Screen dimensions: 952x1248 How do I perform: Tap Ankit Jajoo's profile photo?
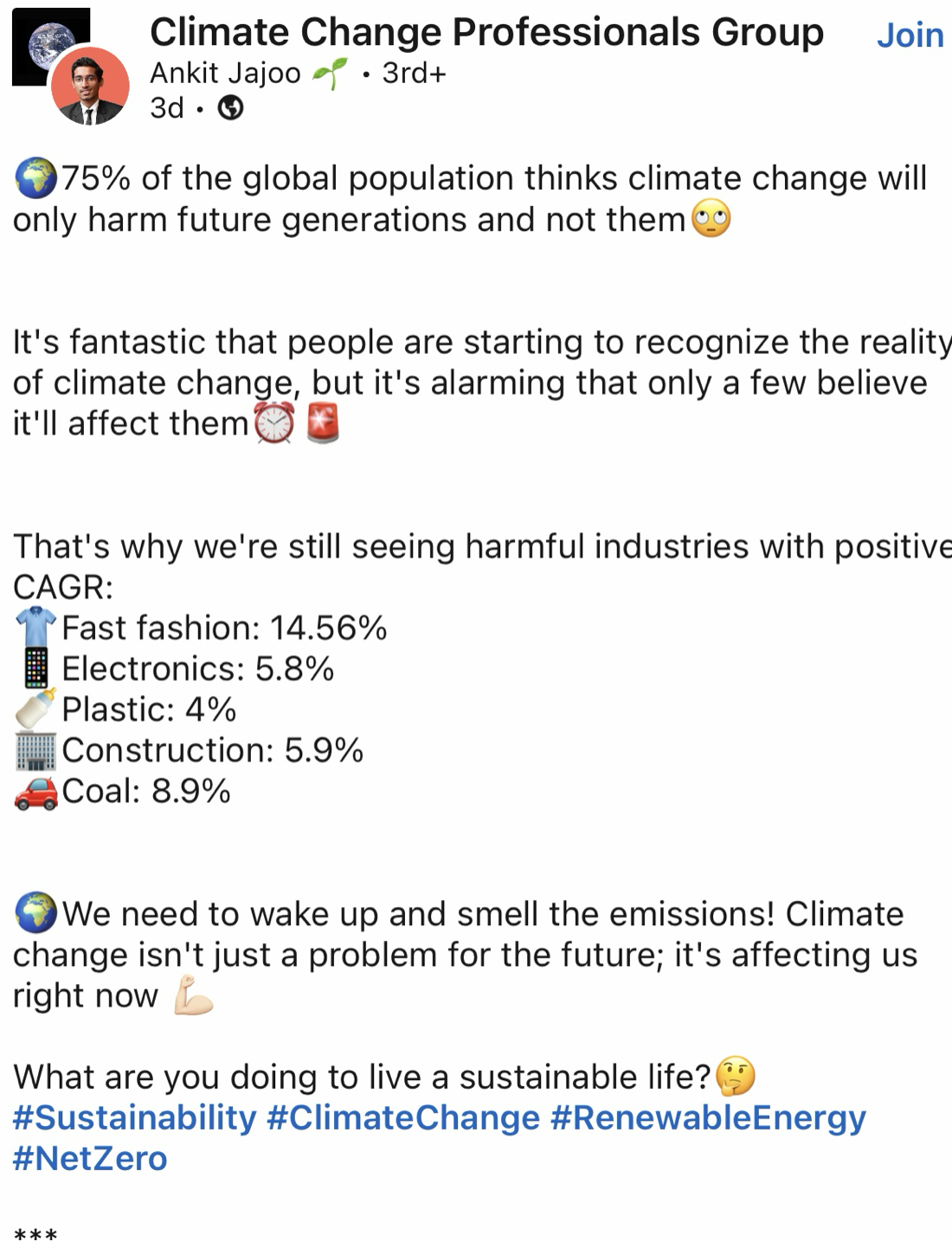(x=90, y=87)
